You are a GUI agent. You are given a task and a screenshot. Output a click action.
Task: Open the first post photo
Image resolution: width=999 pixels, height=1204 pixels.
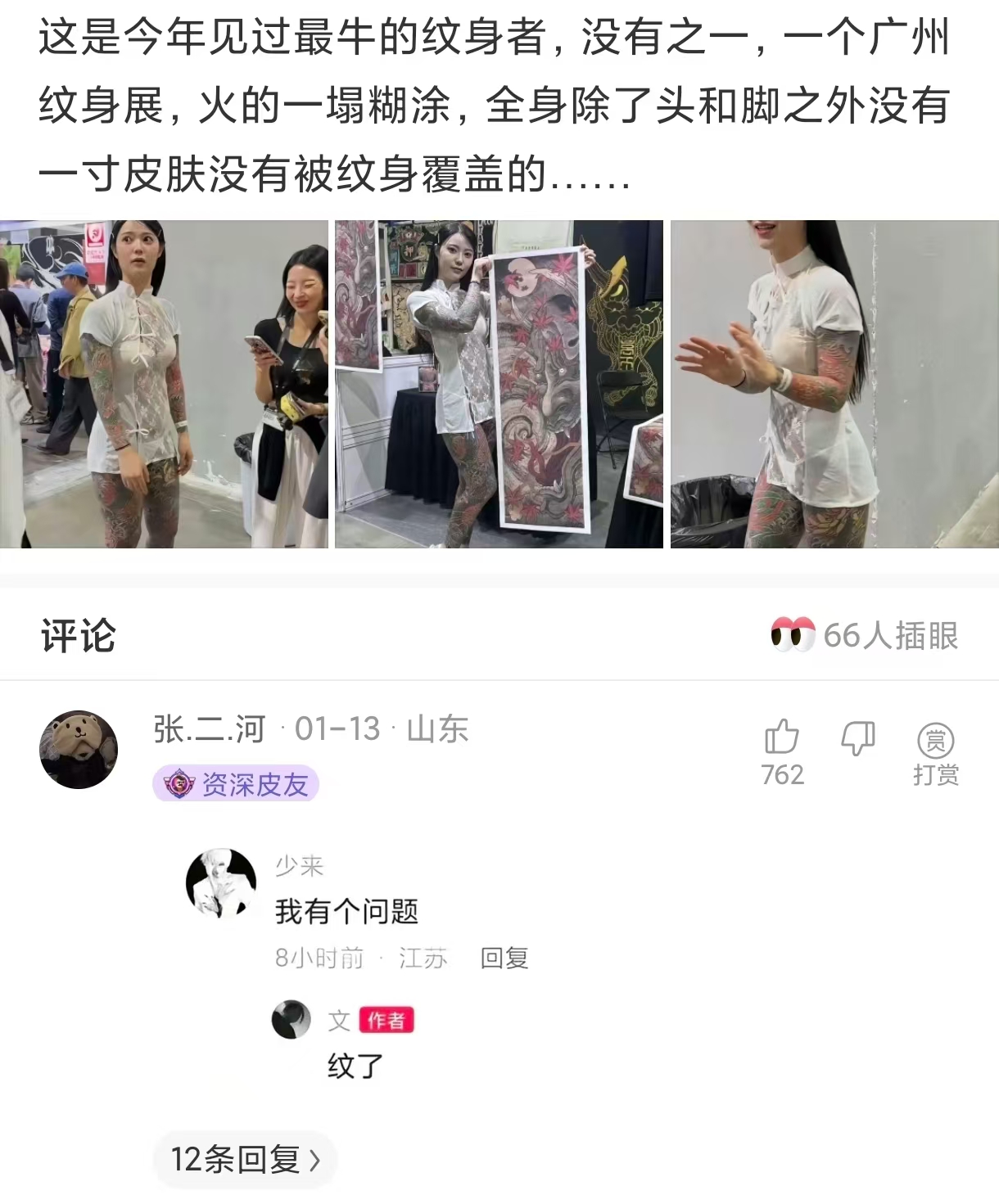point(164,384)
